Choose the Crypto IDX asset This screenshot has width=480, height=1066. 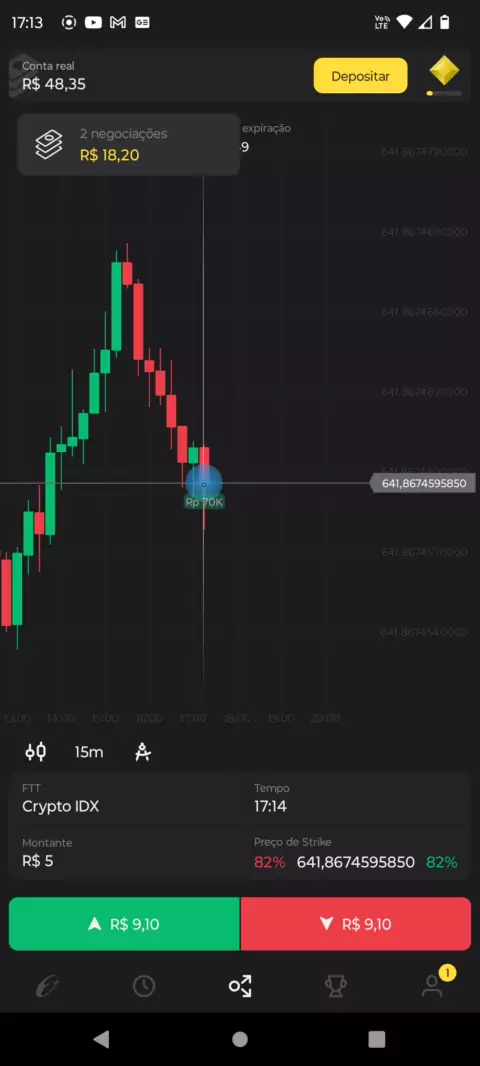coord(124,799)
